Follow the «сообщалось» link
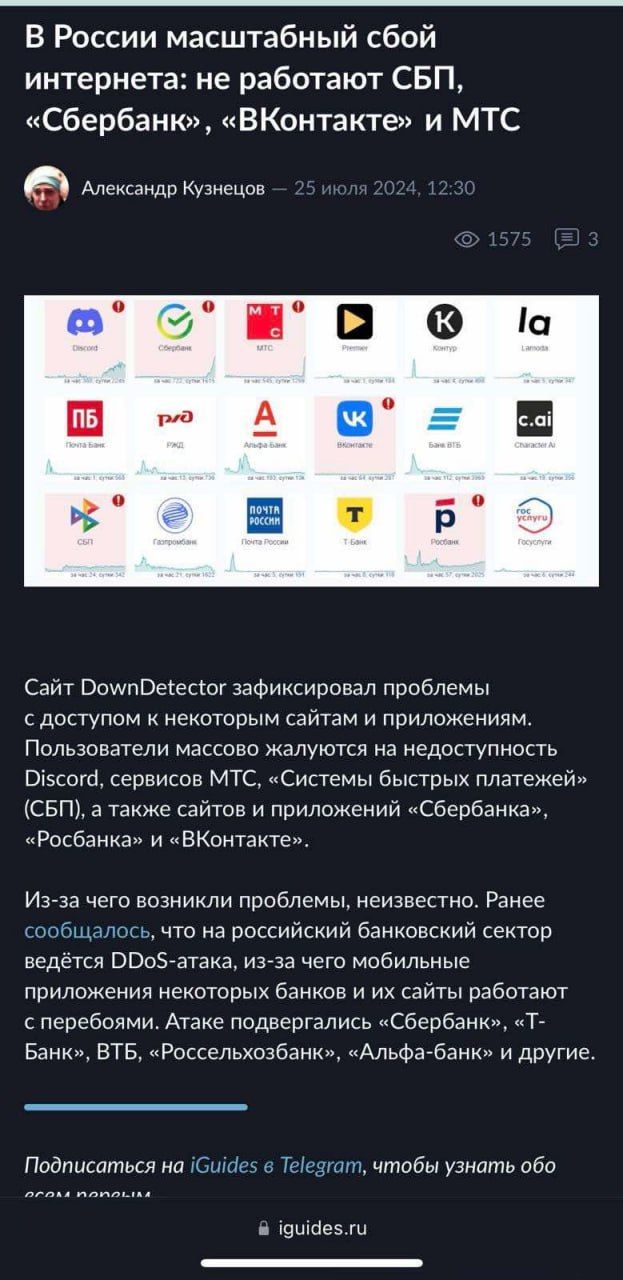The width and height of the screenshot is (623, 1280). [x=87, y=931]
